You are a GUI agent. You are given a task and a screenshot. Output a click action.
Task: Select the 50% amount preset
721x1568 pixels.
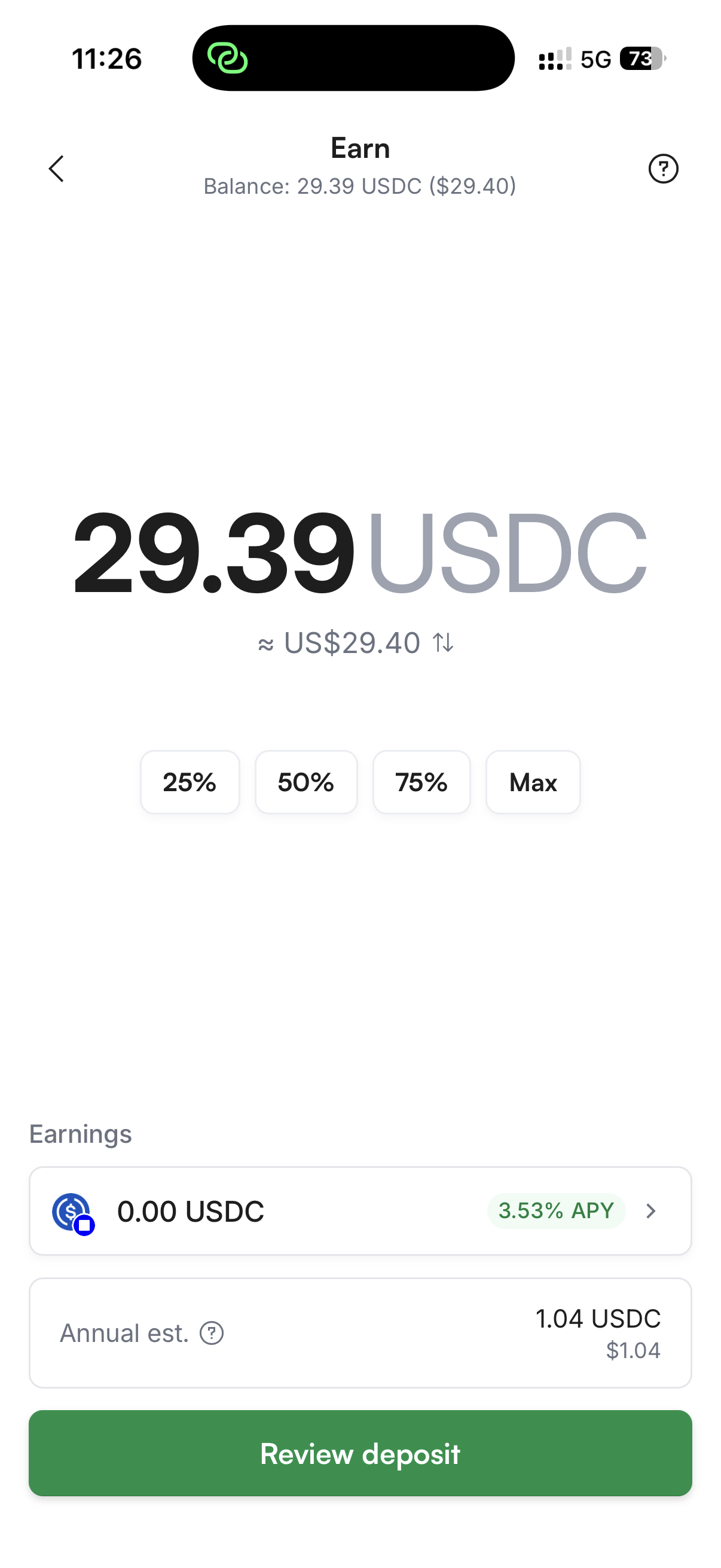305,782
